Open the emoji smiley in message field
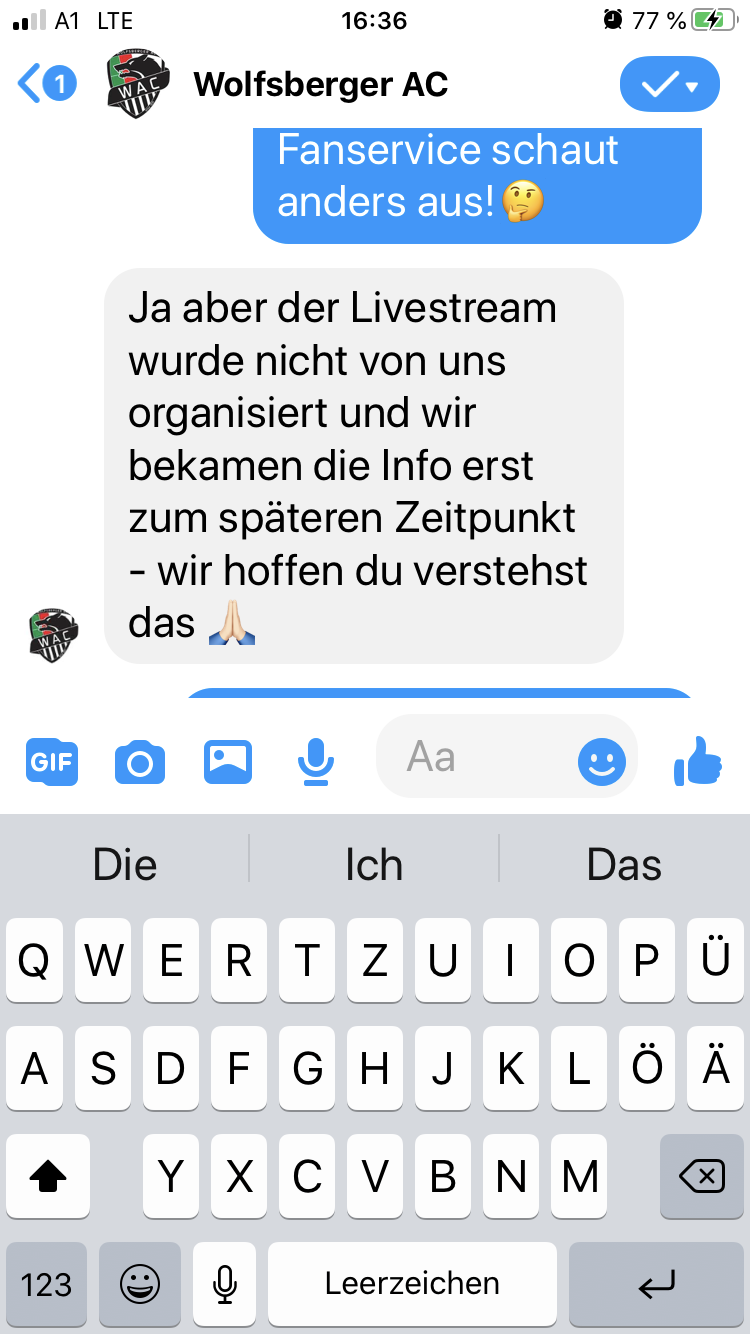 (602, 763)
